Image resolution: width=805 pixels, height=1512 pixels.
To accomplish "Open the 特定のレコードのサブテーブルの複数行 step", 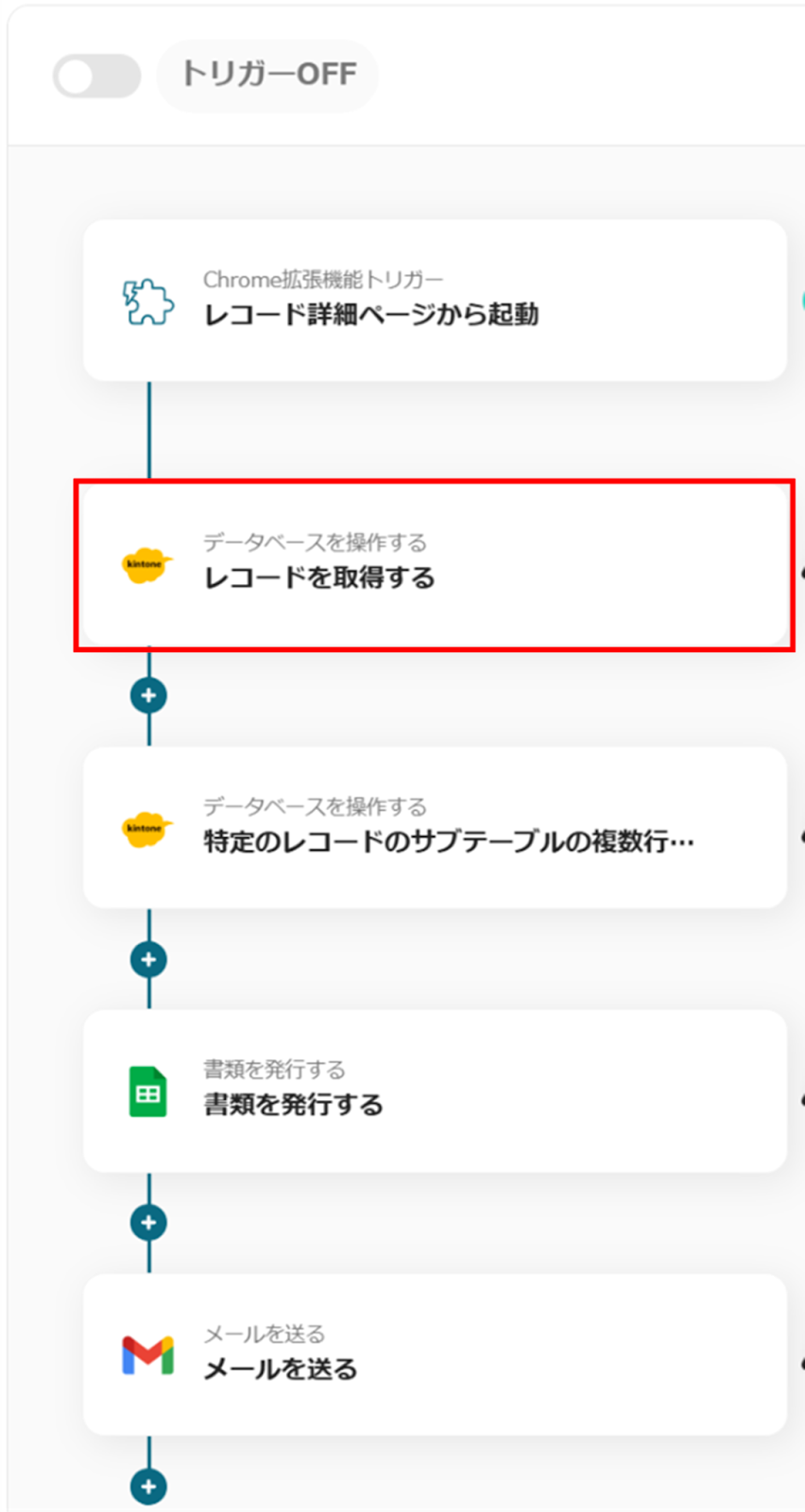I will pos(435,828).
